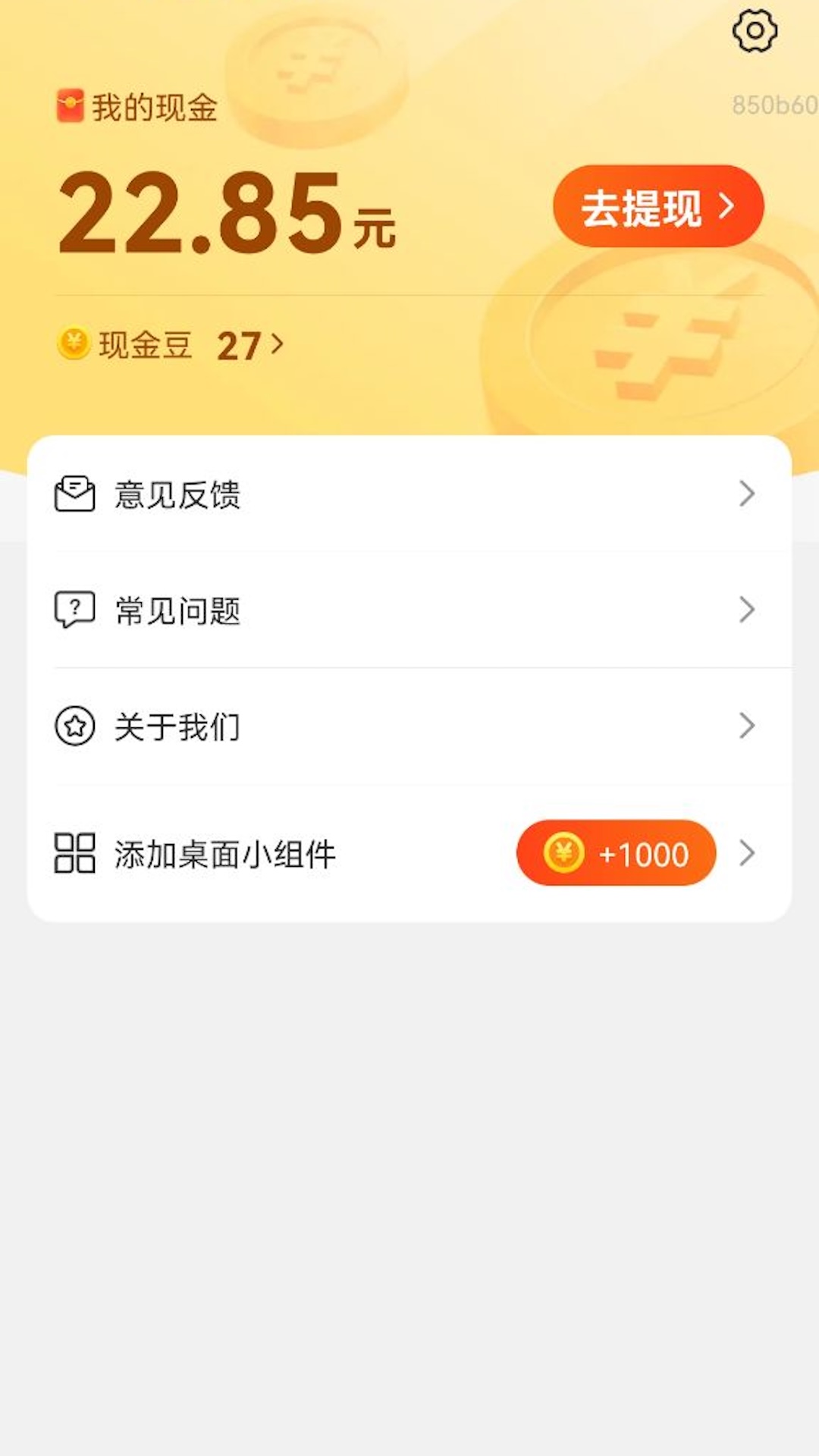Viewport: 819px width, 1456px height.
Task: Click the widget grid icon for 添加桌面小组件
Action: 73,853
